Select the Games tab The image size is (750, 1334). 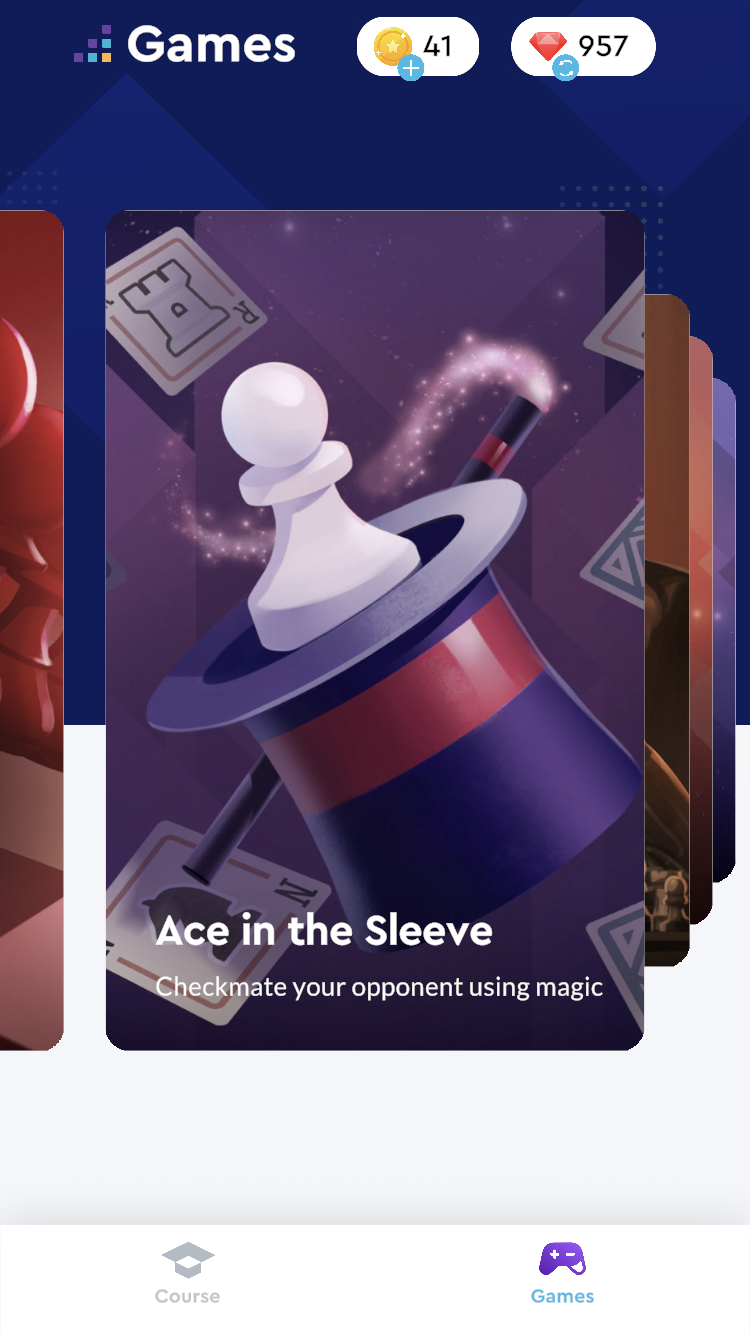click(562, 1274)
